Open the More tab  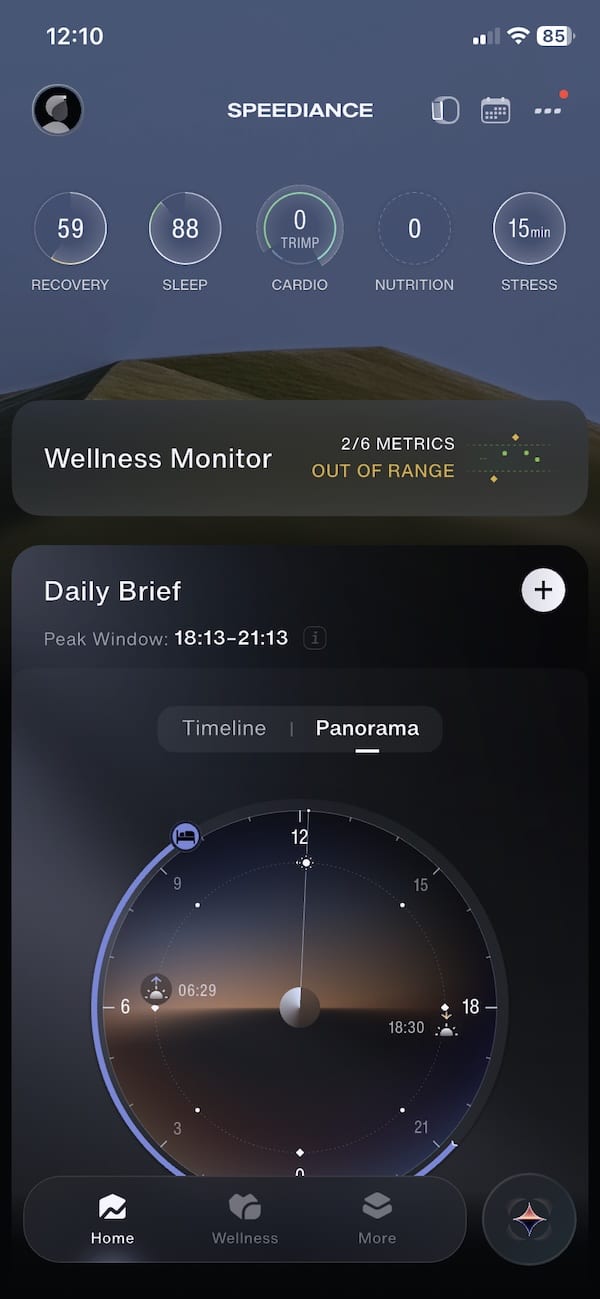[x=377, y=1219]
